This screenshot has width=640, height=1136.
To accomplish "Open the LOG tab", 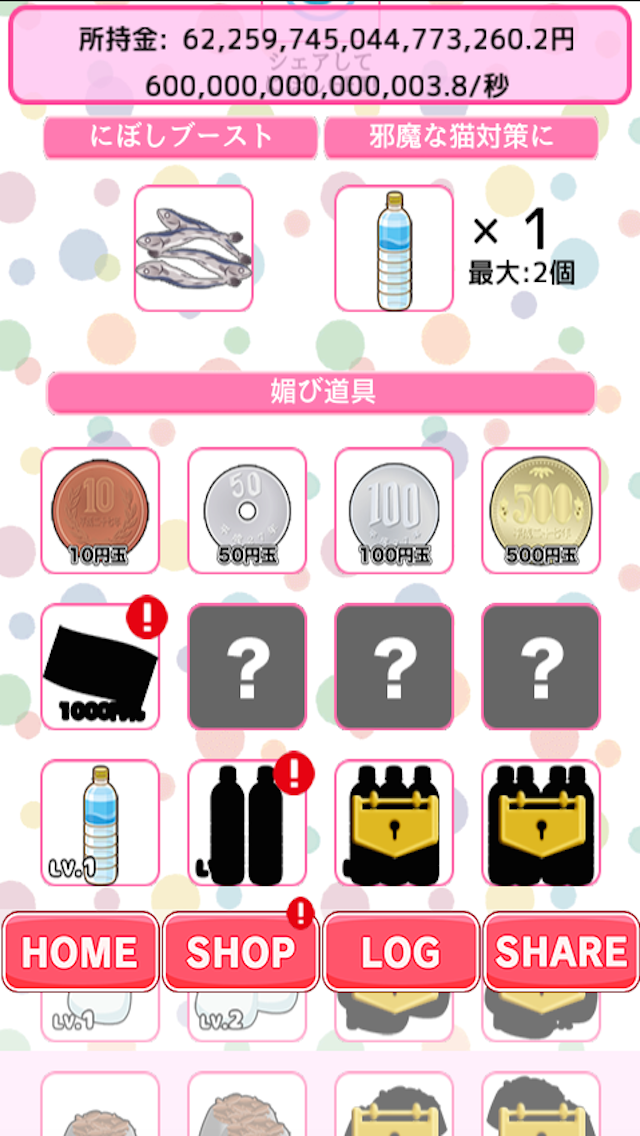I will coord(400,951).
